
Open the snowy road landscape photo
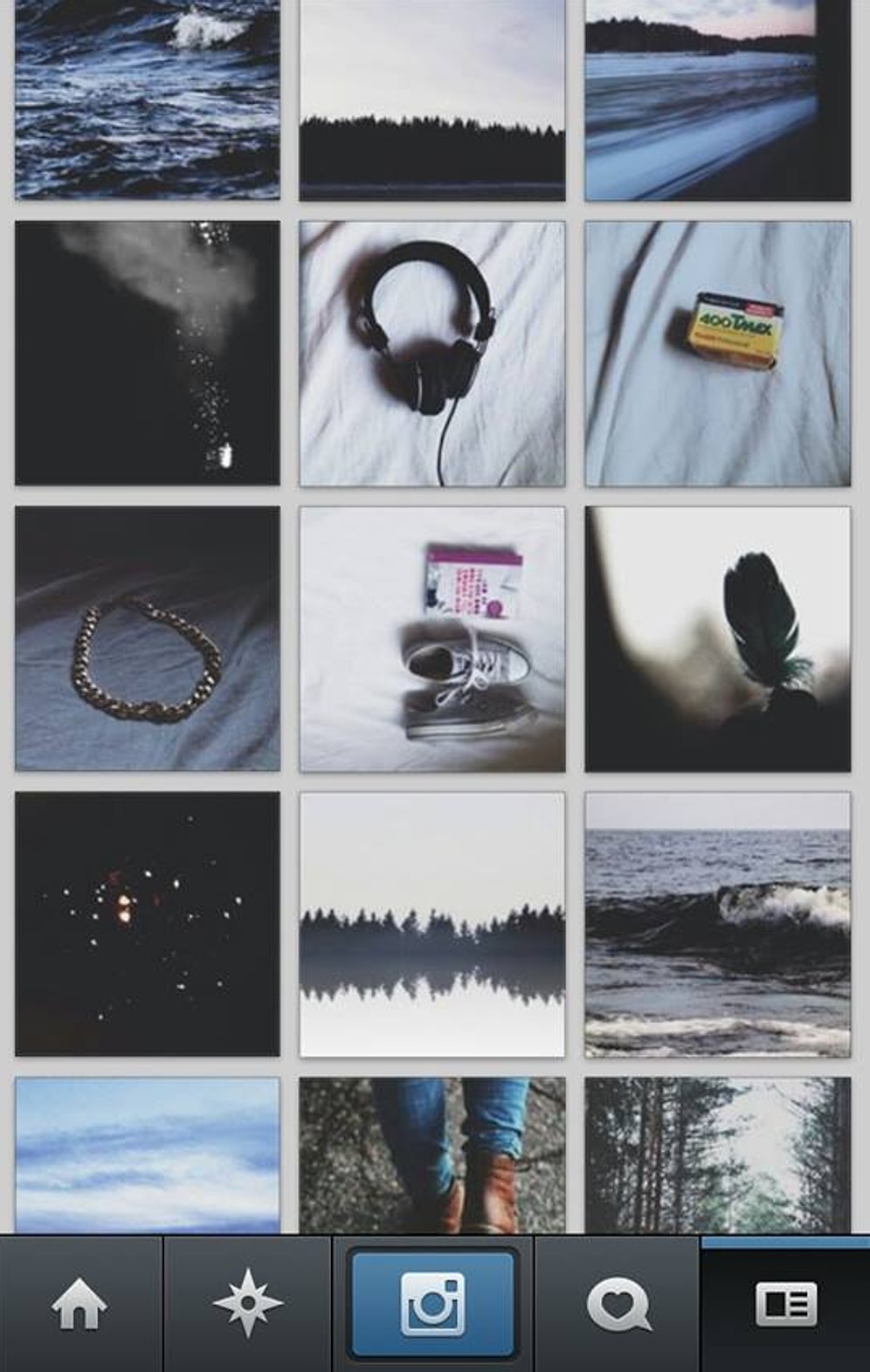(717, 100)
